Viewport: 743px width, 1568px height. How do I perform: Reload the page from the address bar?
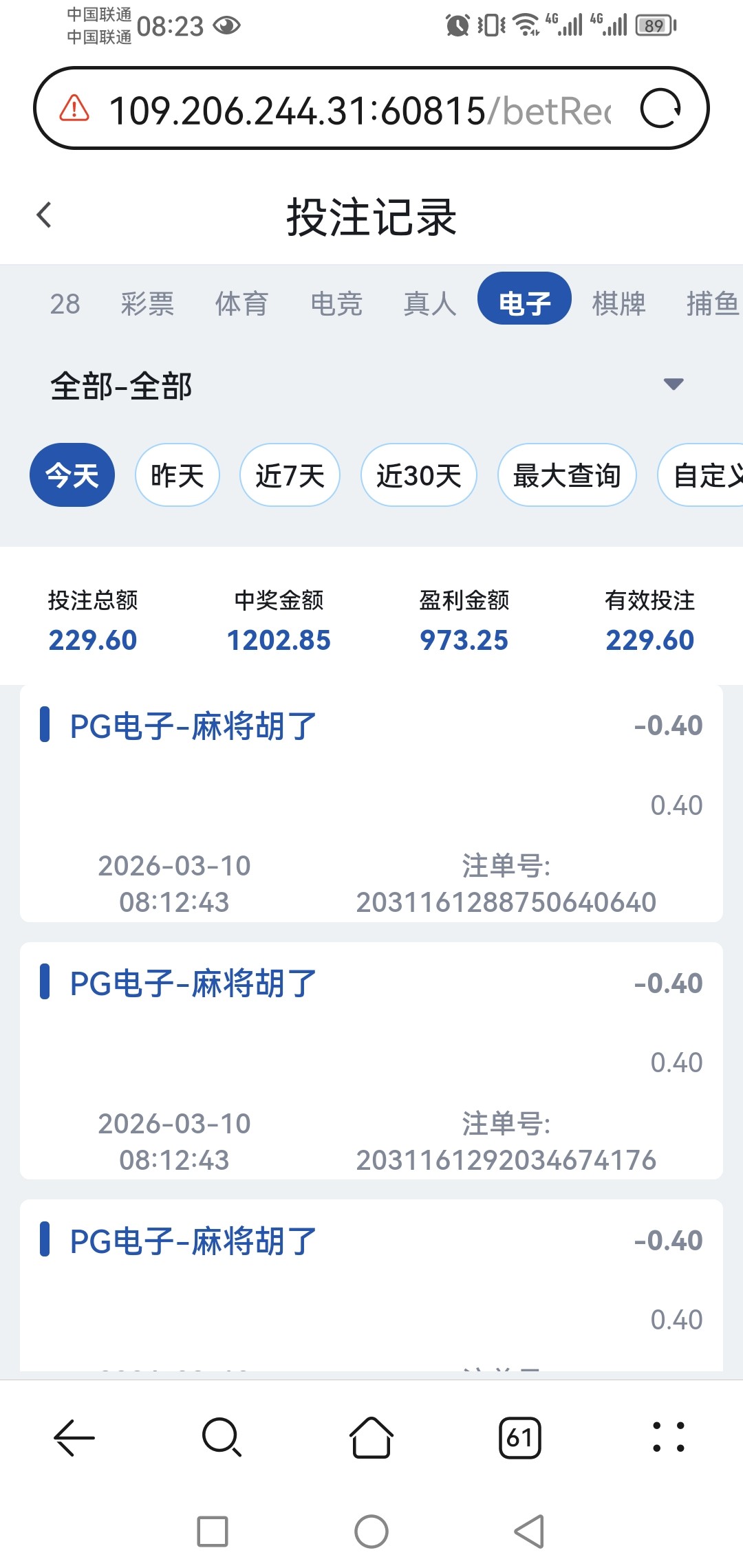(660, 109)
